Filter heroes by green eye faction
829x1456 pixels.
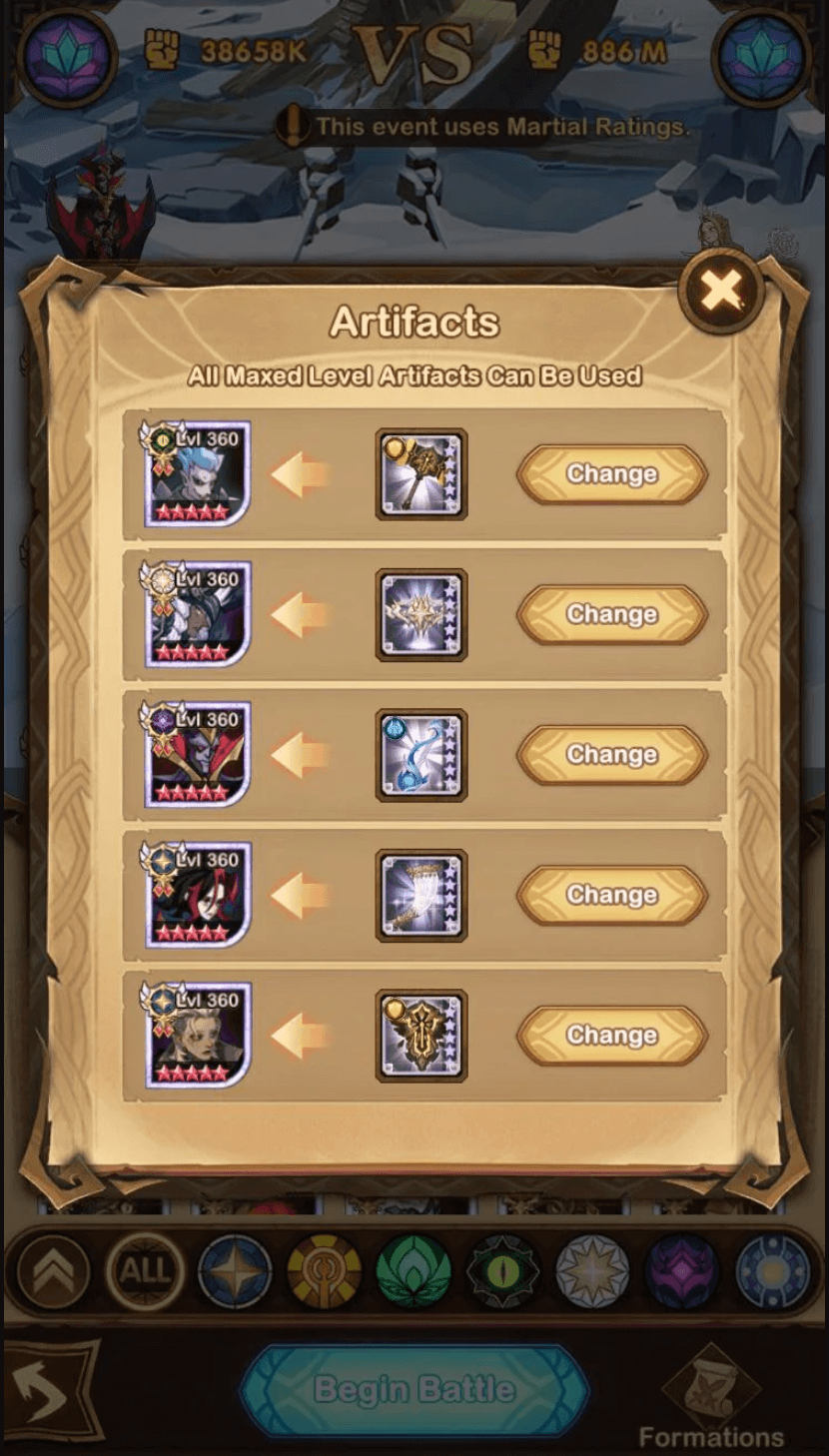503,1271
